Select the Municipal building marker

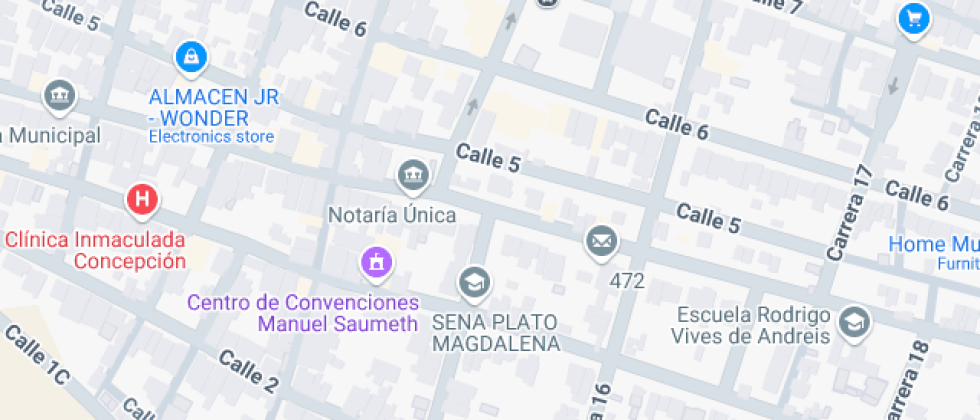pos(59,96)
